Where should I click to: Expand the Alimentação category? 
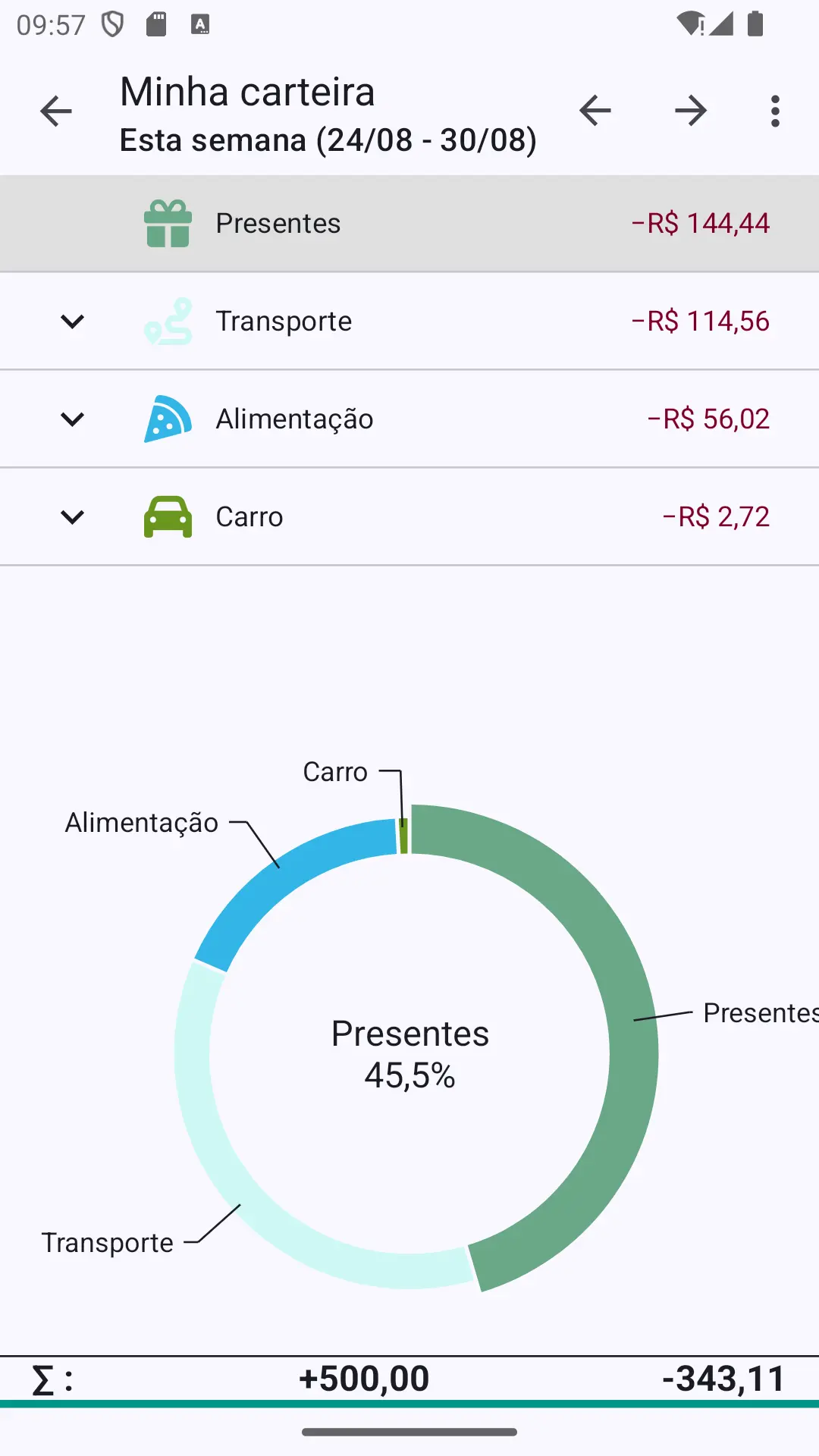click(x=72, y=419)
